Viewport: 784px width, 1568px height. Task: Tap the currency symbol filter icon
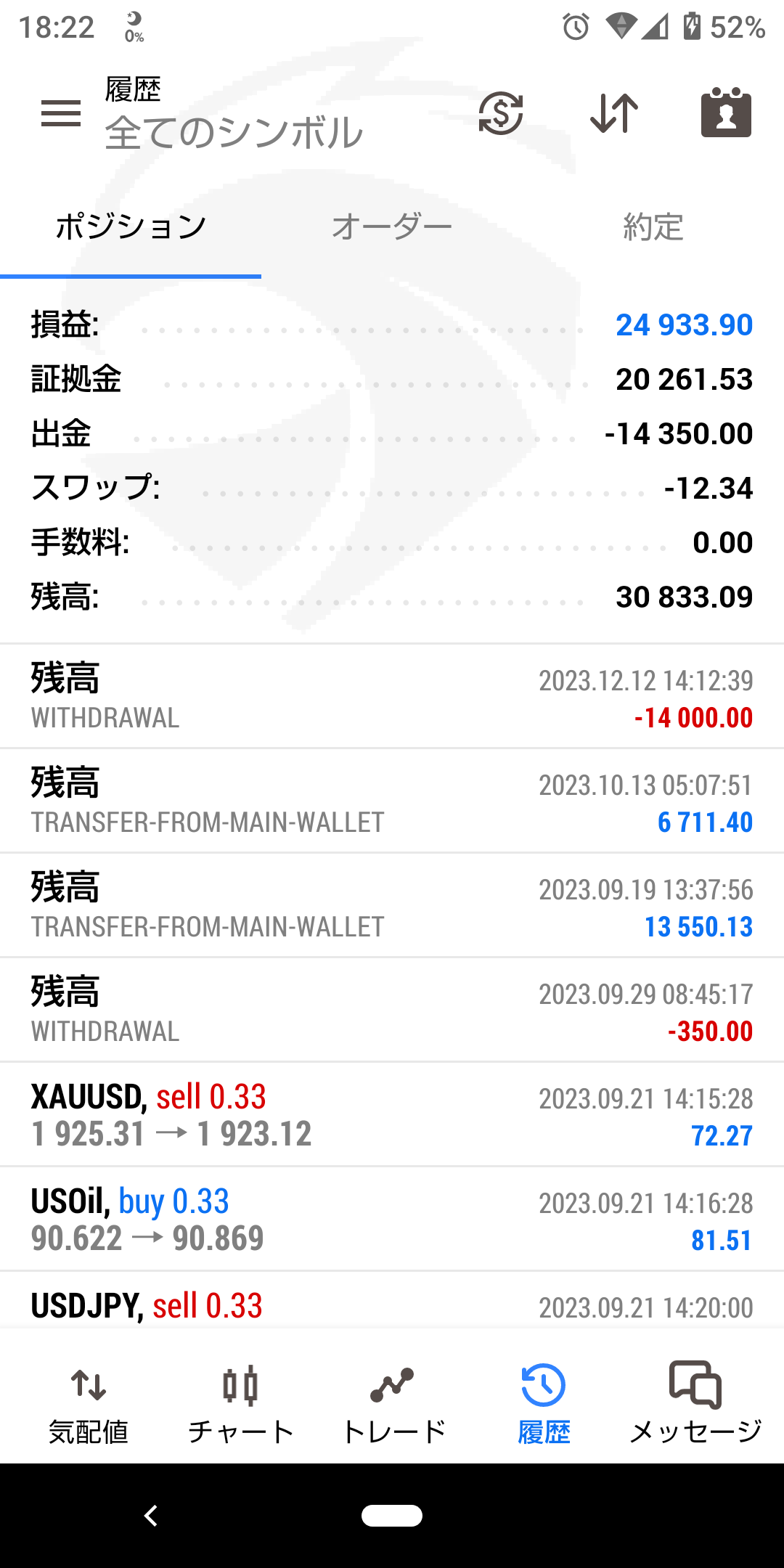point(501,113)
